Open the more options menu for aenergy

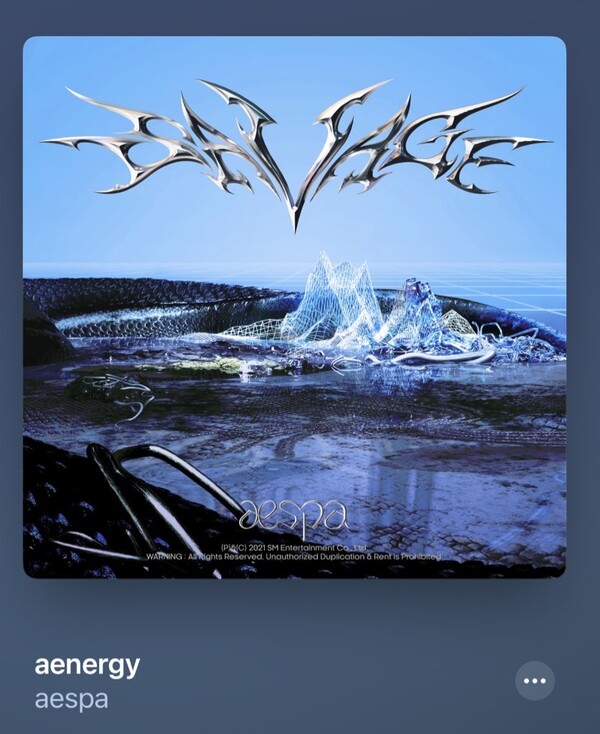tap(534, 681)
